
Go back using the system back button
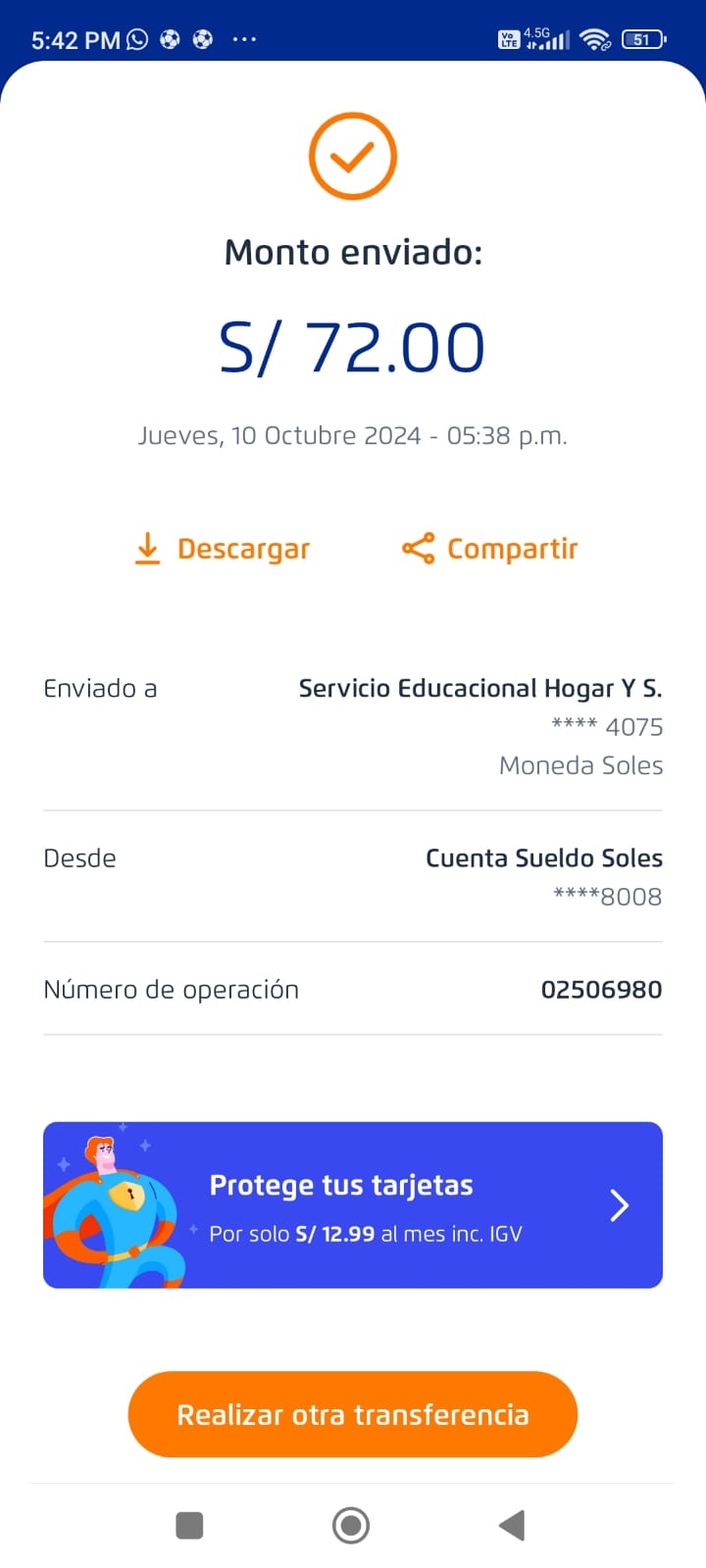coord(512,1525)
